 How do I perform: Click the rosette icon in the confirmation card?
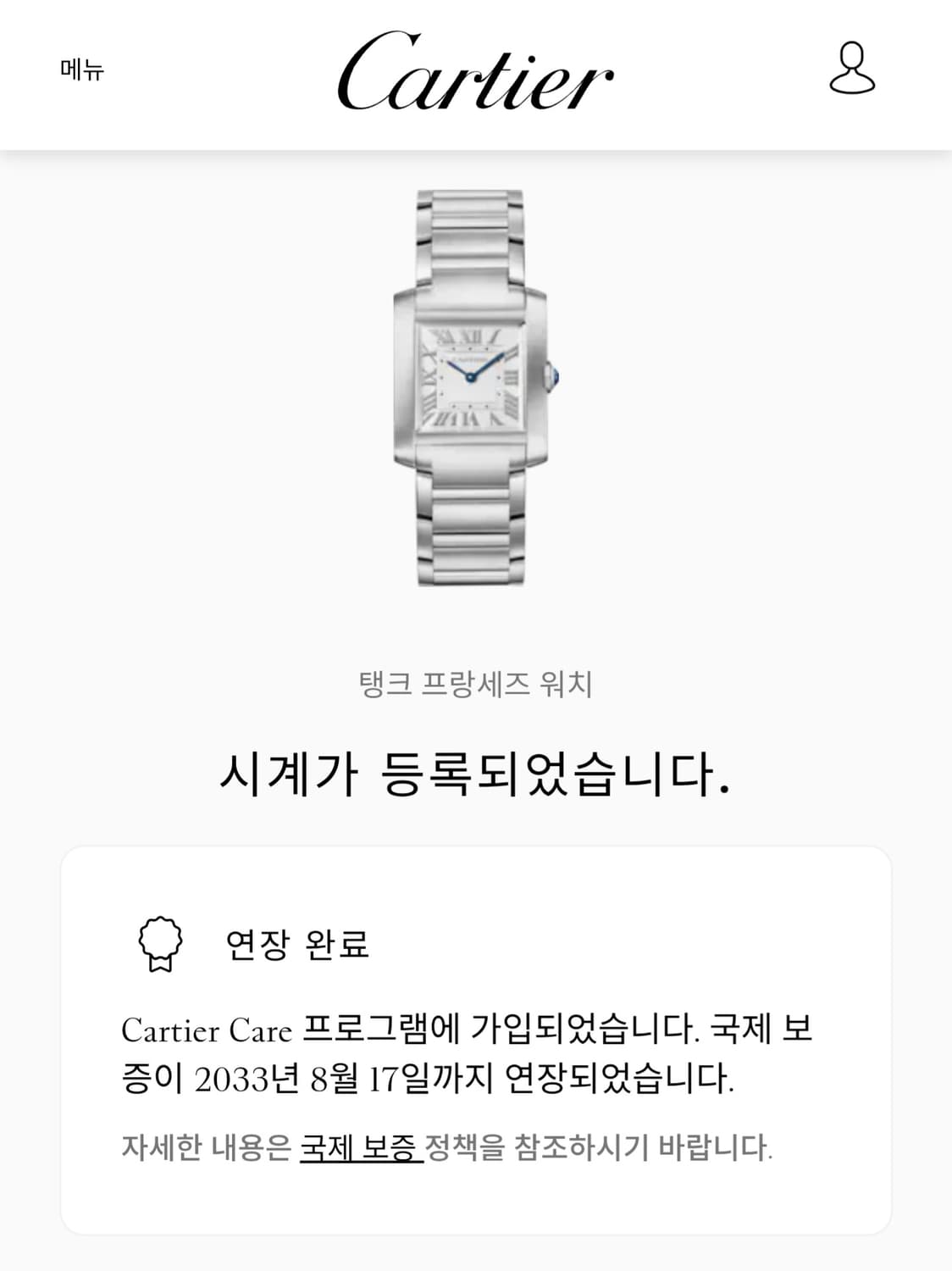tap(158, 944)
